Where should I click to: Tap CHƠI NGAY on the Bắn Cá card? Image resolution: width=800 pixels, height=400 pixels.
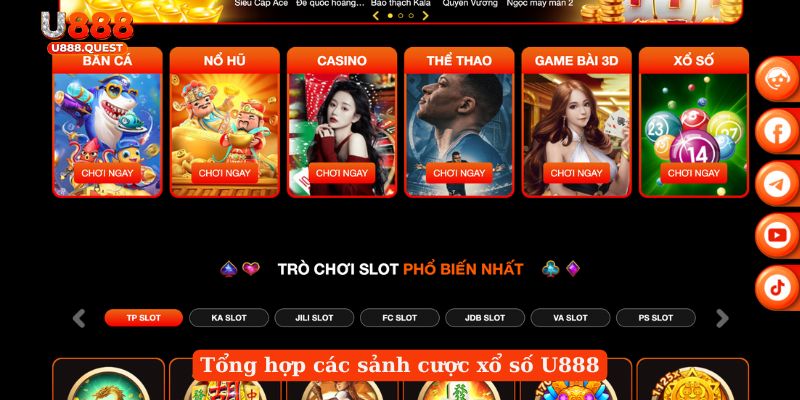[107, 173]
